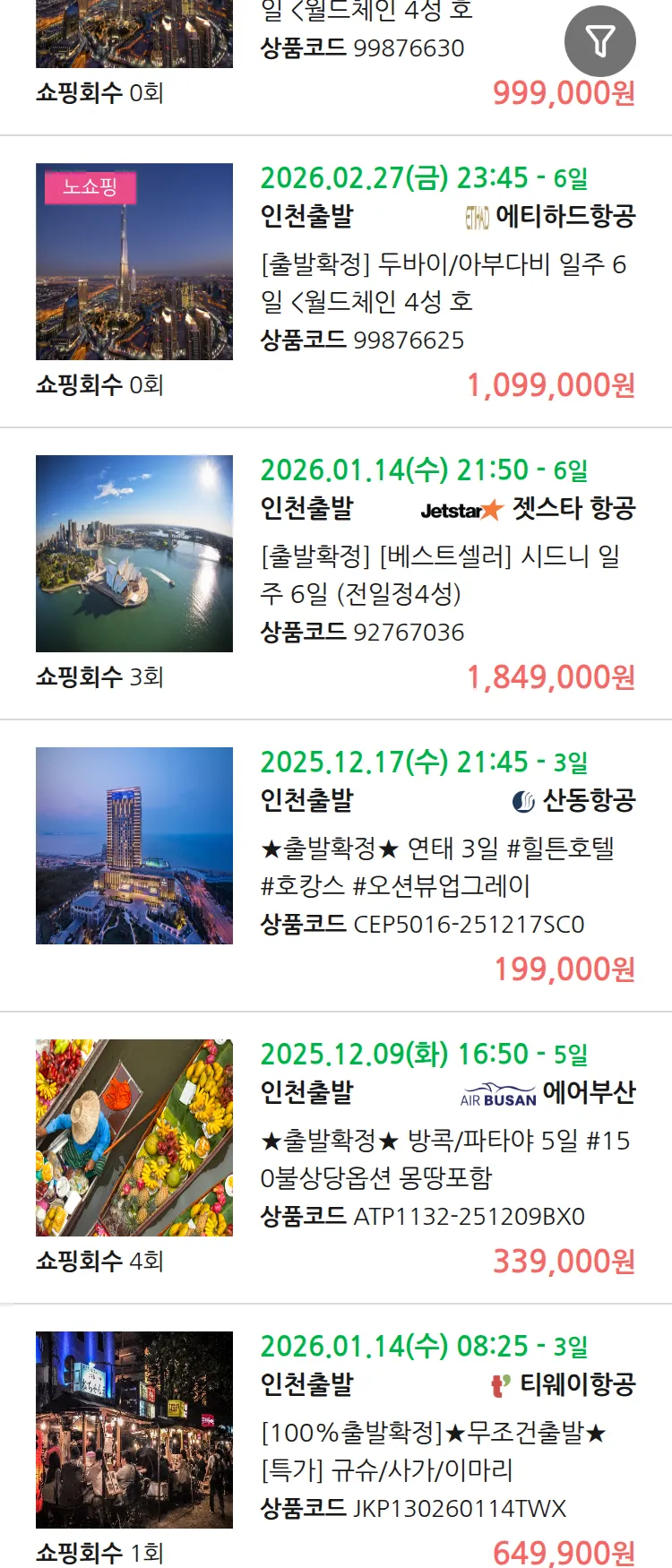Open the floating filter button

pos(599,41)
